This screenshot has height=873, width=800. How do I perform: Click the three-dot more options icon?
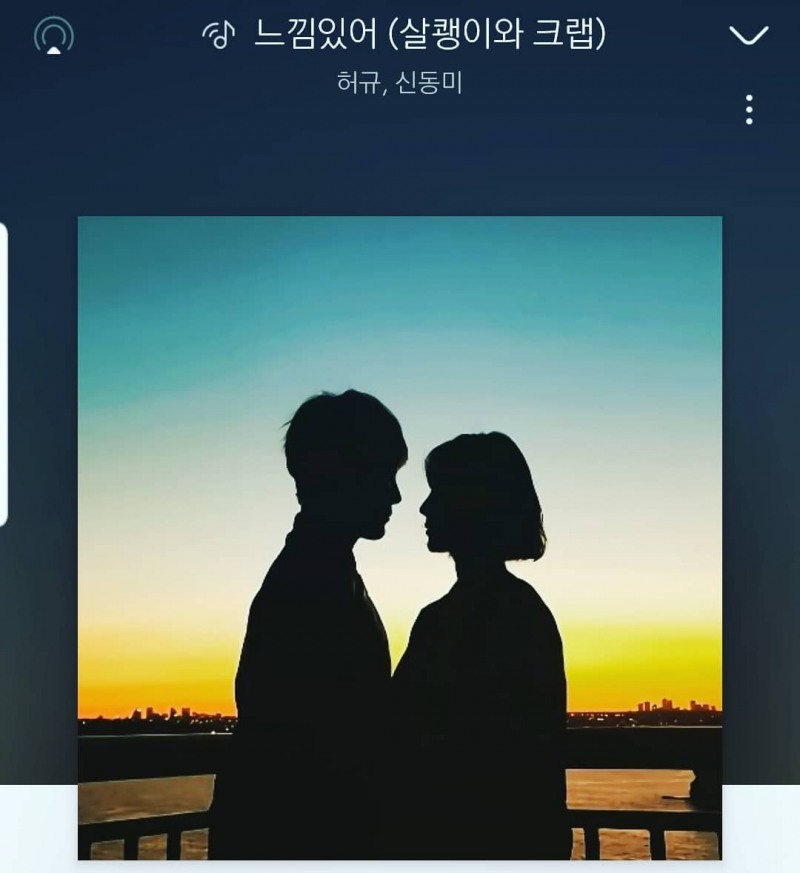(748, 110)
